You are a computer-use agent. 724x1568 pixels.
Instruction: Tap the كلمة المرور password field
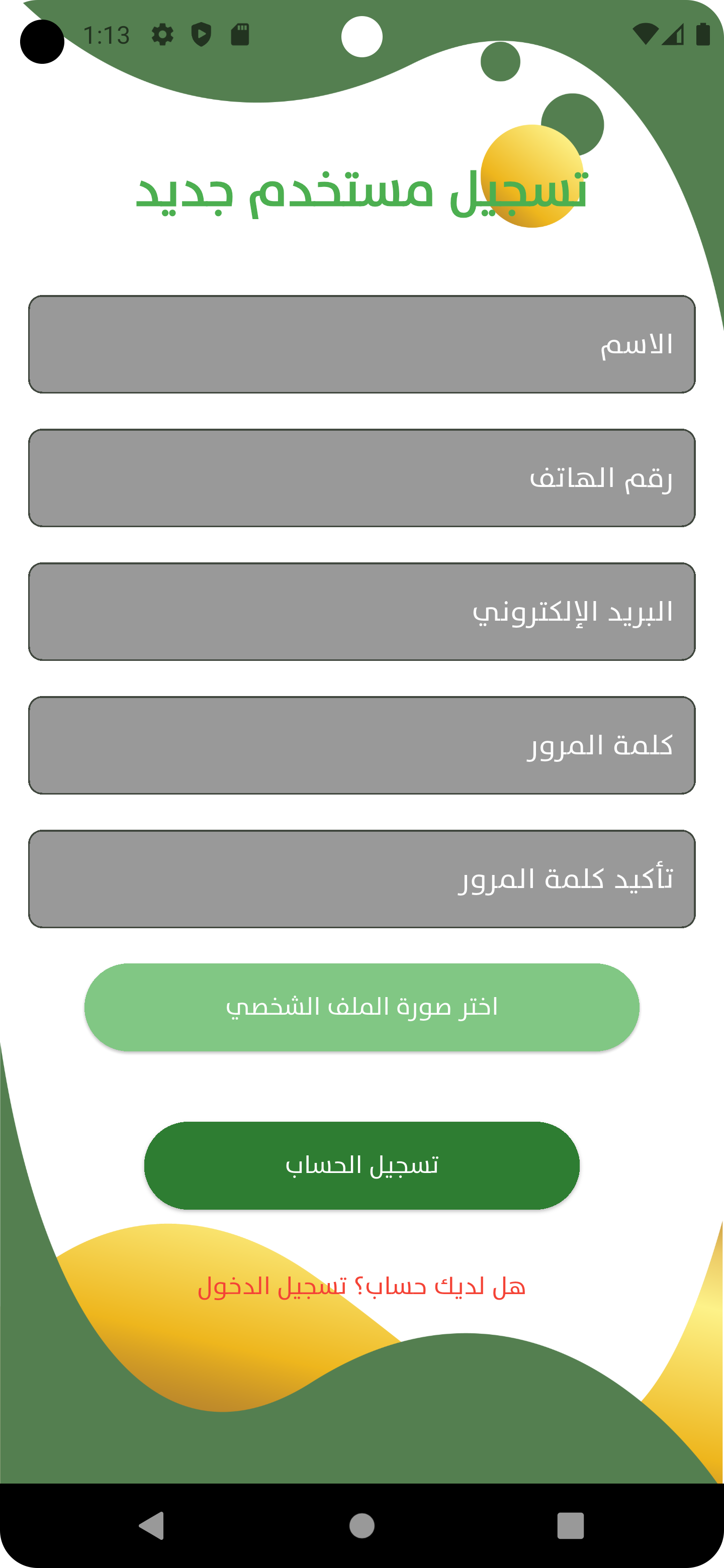(361, 745)
